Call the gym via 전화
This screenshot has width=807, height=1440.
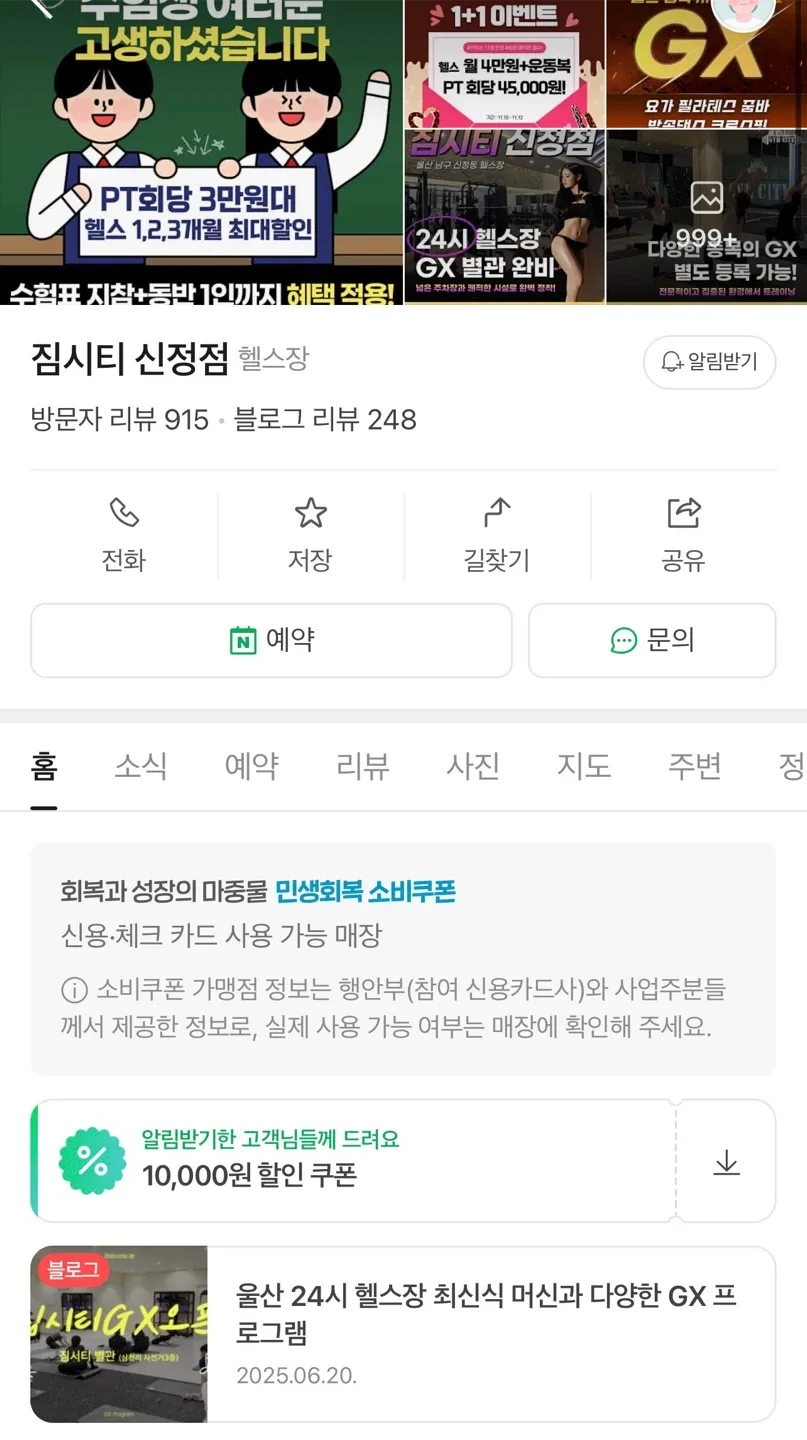(x=123, y=535)
